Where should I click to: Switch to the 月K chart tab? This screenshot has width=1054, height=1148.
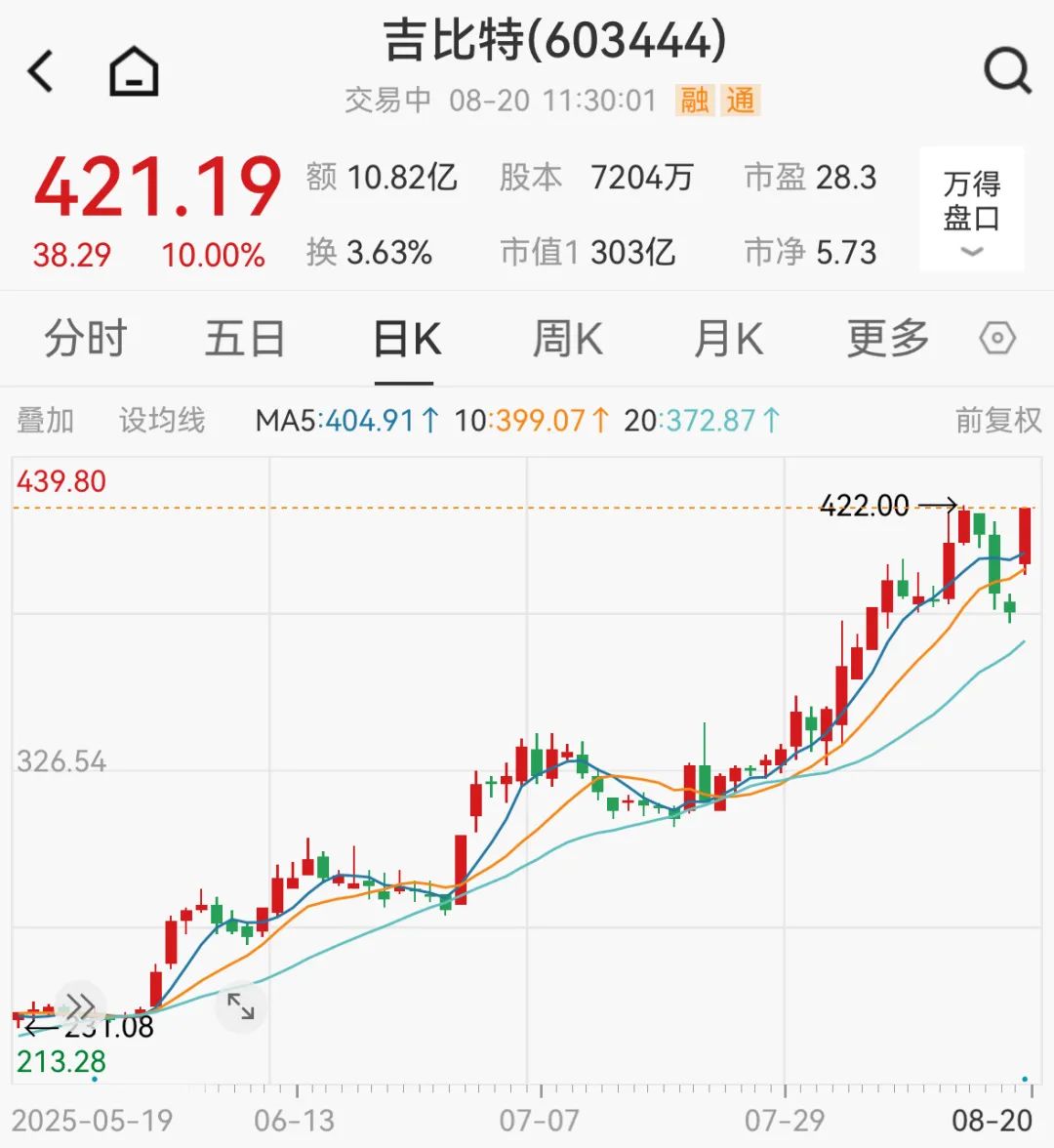[727, 339]
